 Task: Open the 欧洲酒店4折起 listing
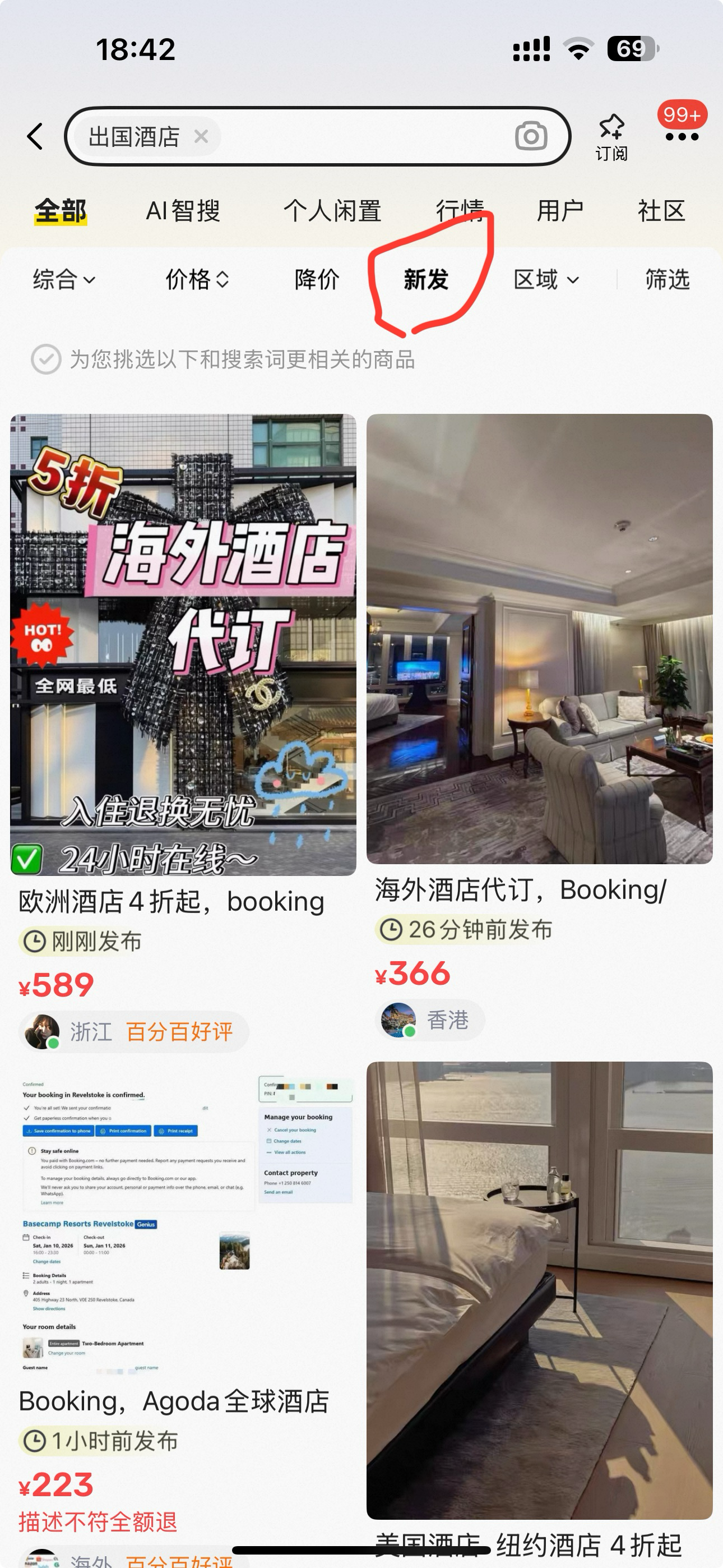point(183,645)
